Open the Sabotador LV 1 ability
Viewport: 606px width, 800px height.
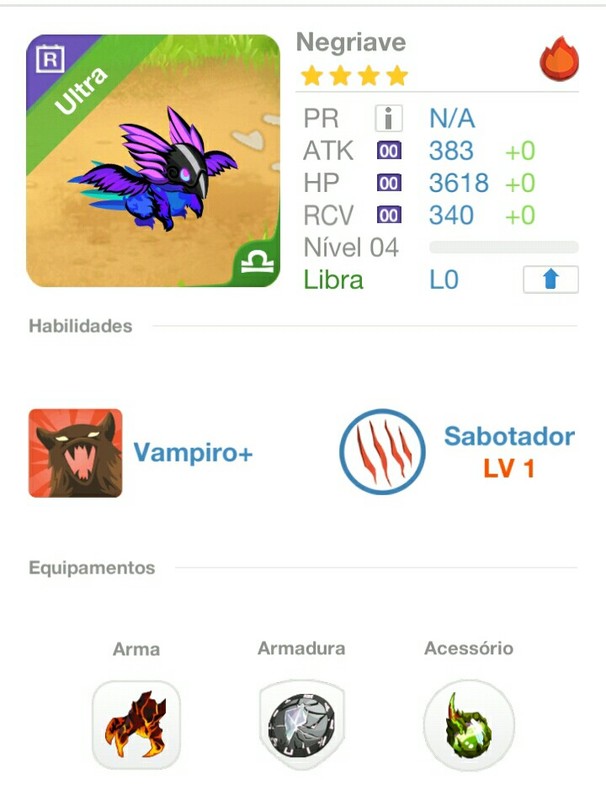[382, 453]
